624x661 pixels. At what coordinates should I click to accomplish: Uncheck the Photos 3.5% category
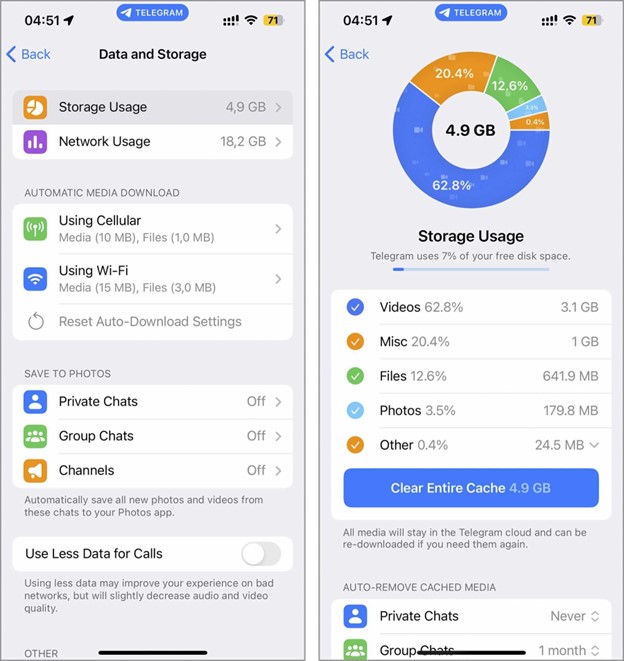(355, 411)
